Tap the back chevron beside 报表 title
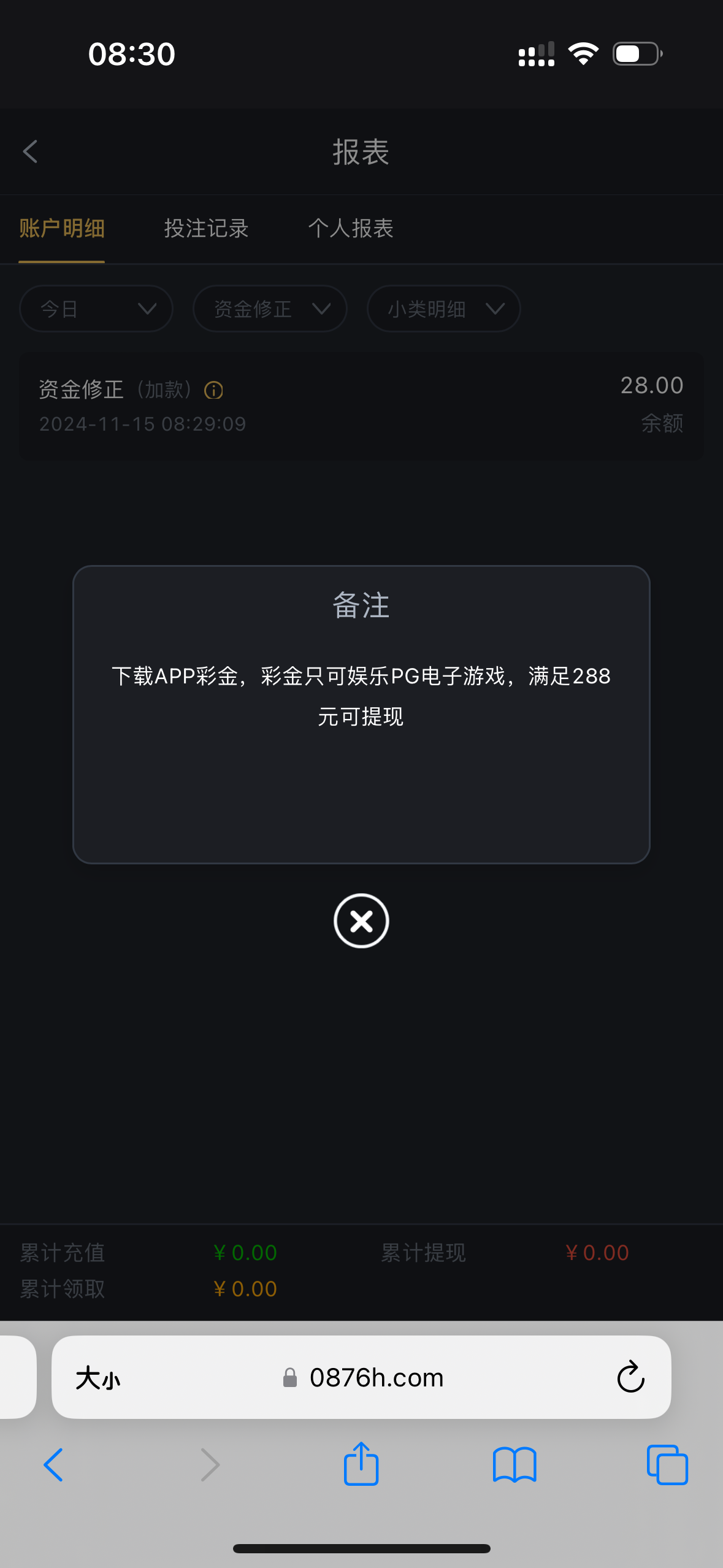Screen dimensions: 723x1568 point(30,152)
